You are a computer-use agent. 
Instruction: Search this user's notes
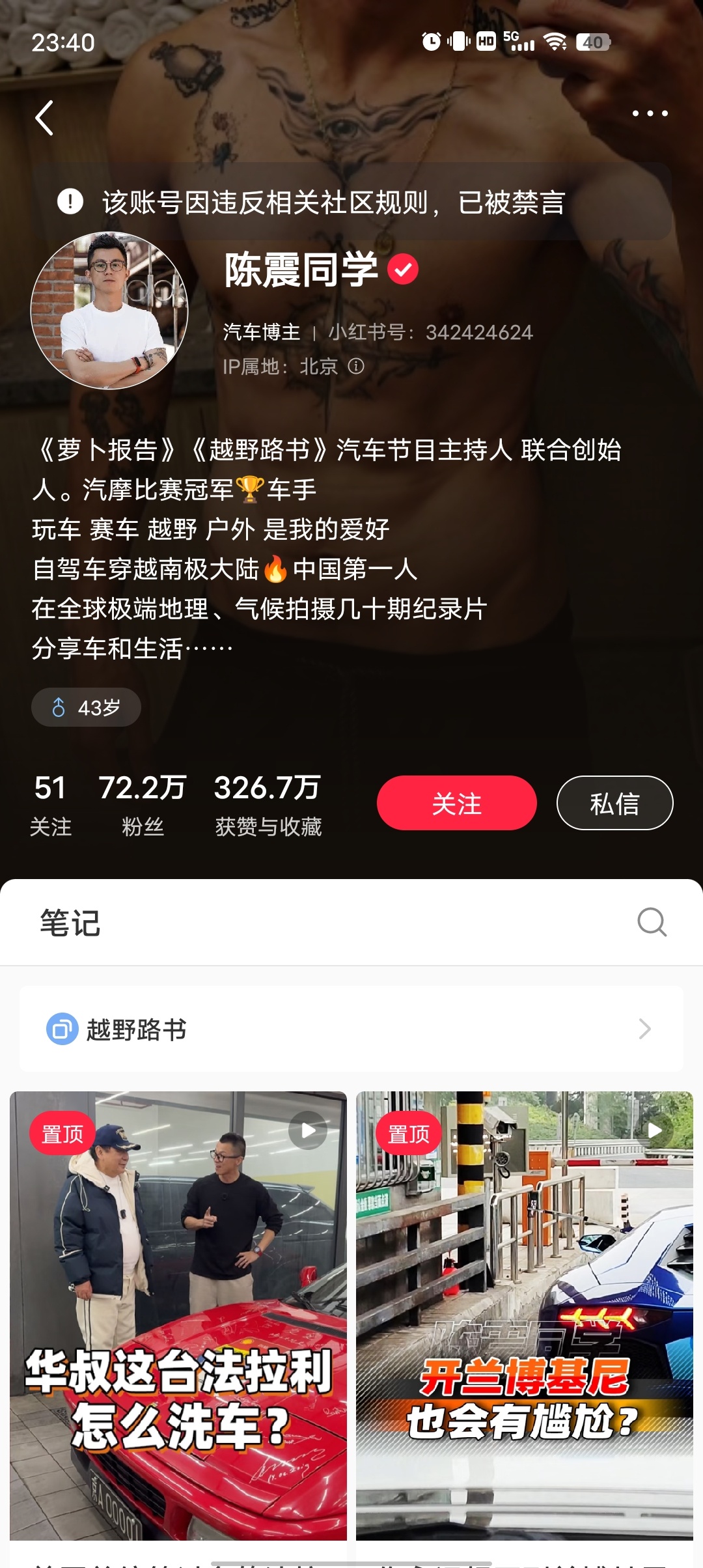[652, 922]
